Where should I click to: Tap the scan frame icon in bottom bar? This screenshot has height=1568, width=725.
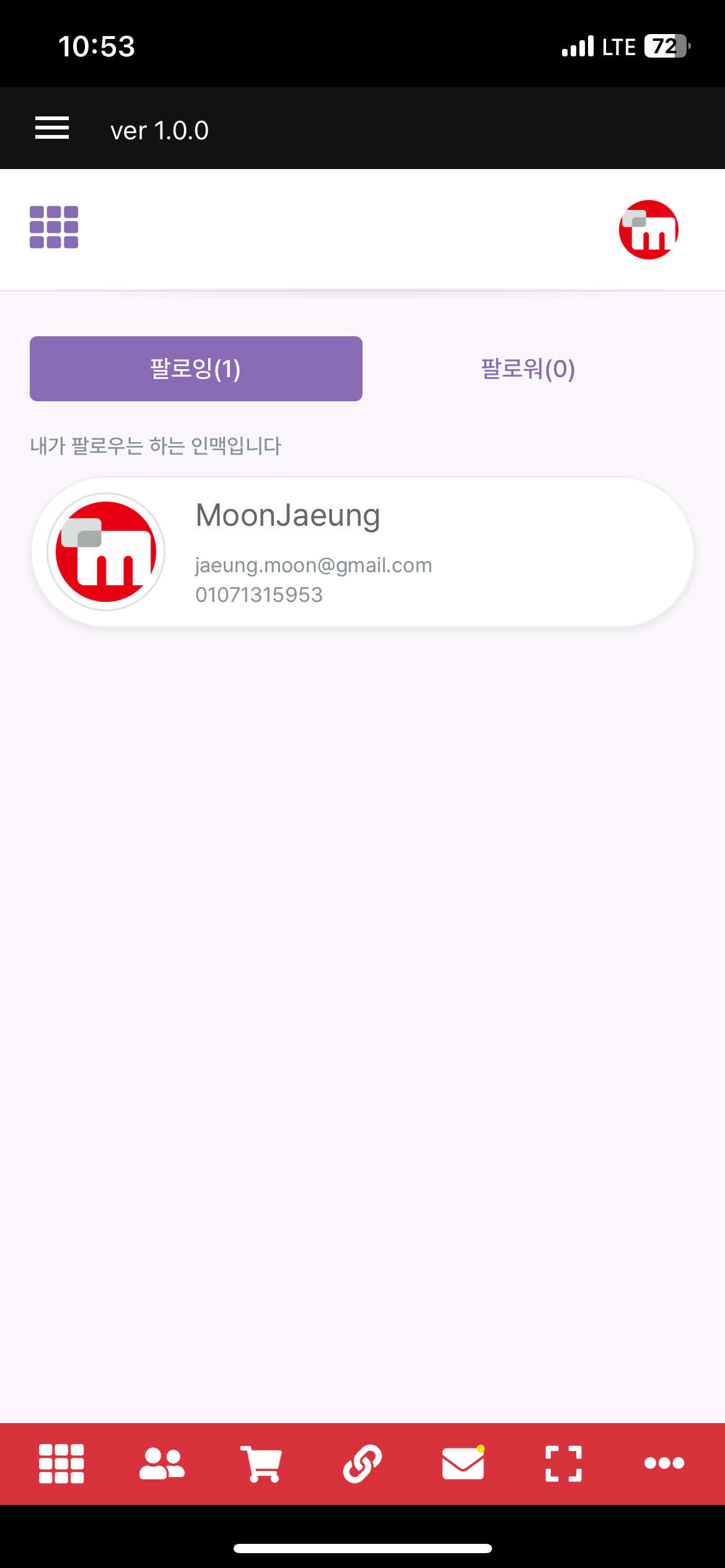[x=563, y=1464]
